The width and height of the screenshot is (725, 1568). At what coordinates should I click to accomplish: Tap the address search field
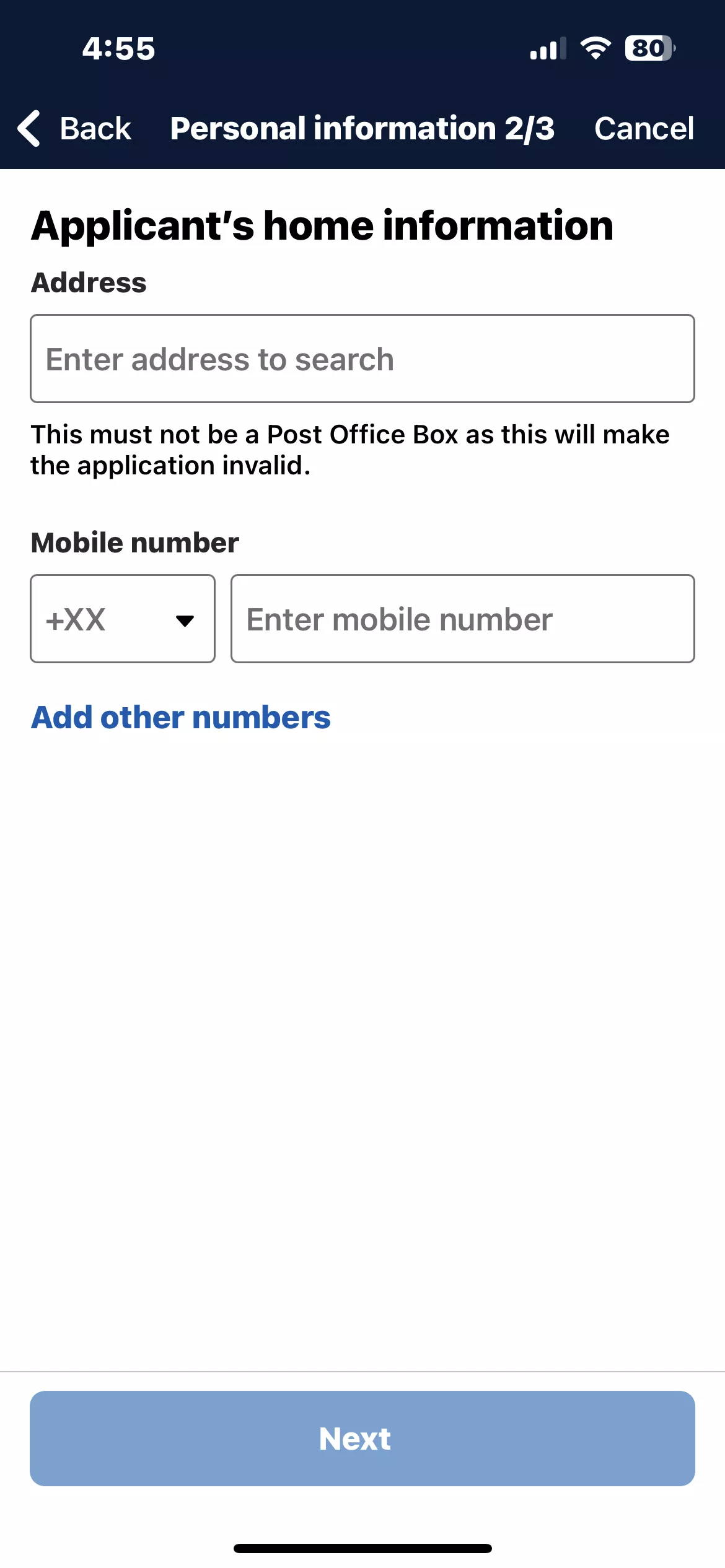click(362, 359)
